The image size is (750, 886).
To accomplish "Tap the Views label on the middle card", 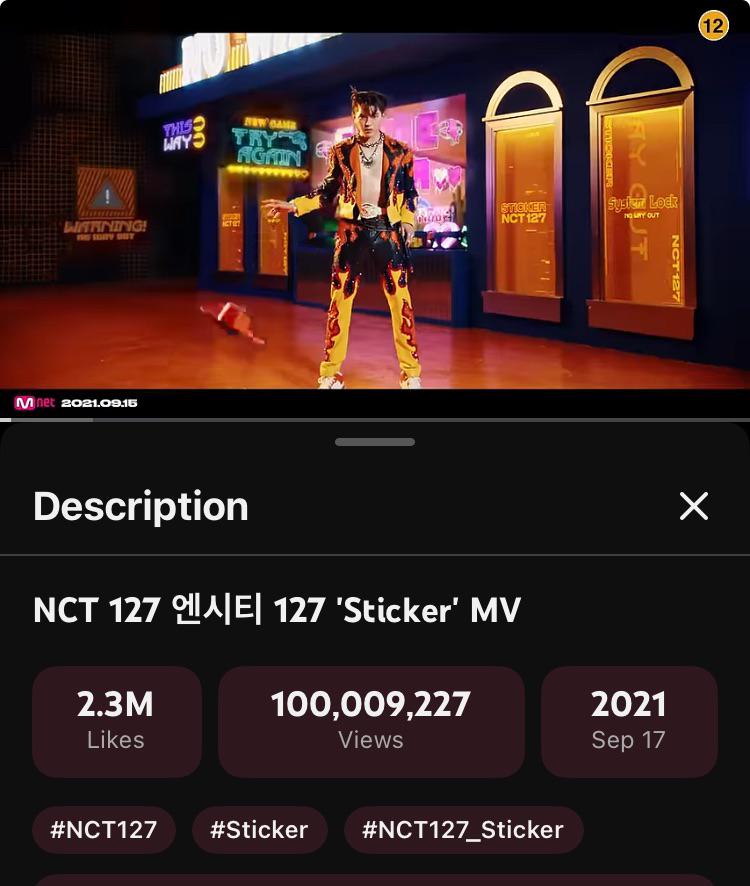I will (371, 740).
